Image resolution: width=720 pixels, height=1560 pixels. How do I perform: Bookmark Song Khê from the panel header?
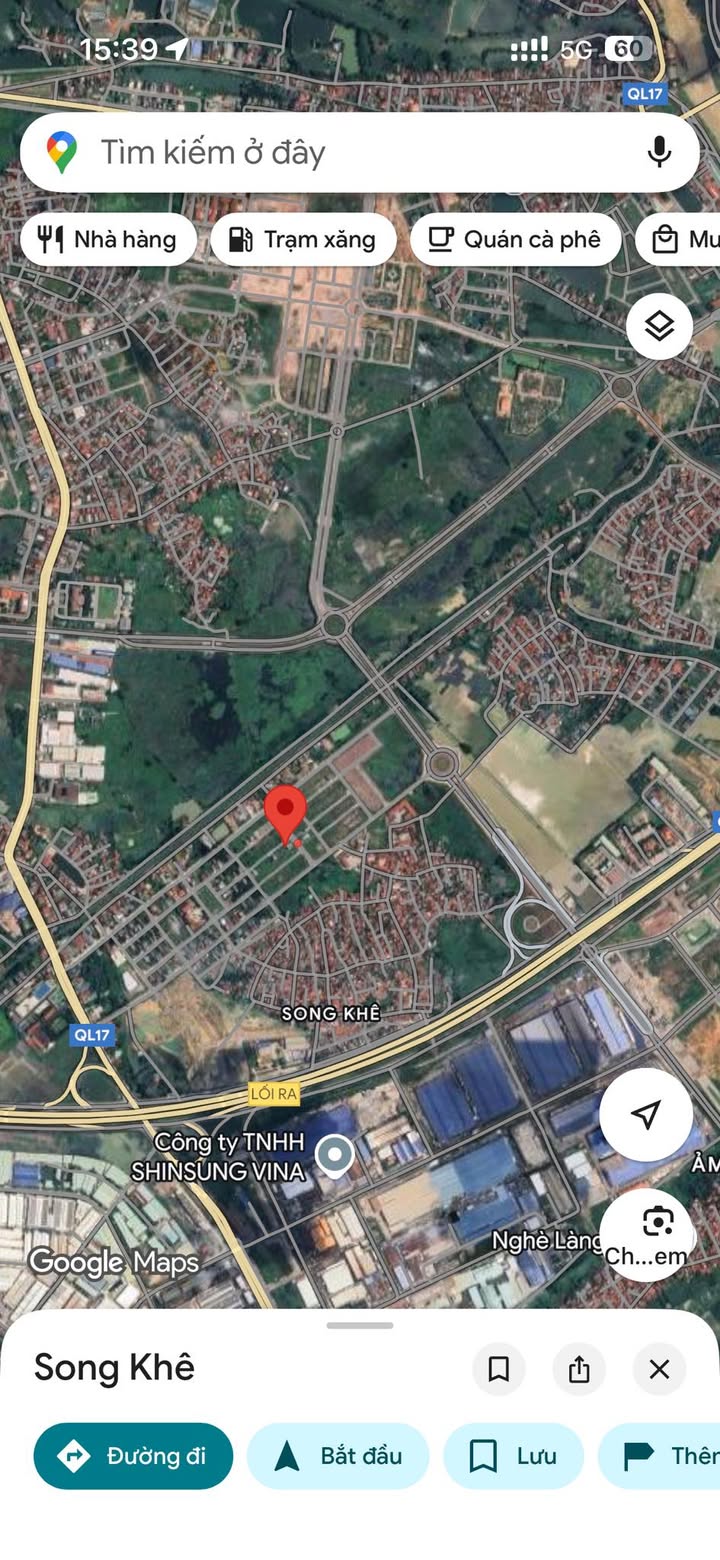[x=498, y=1369]
